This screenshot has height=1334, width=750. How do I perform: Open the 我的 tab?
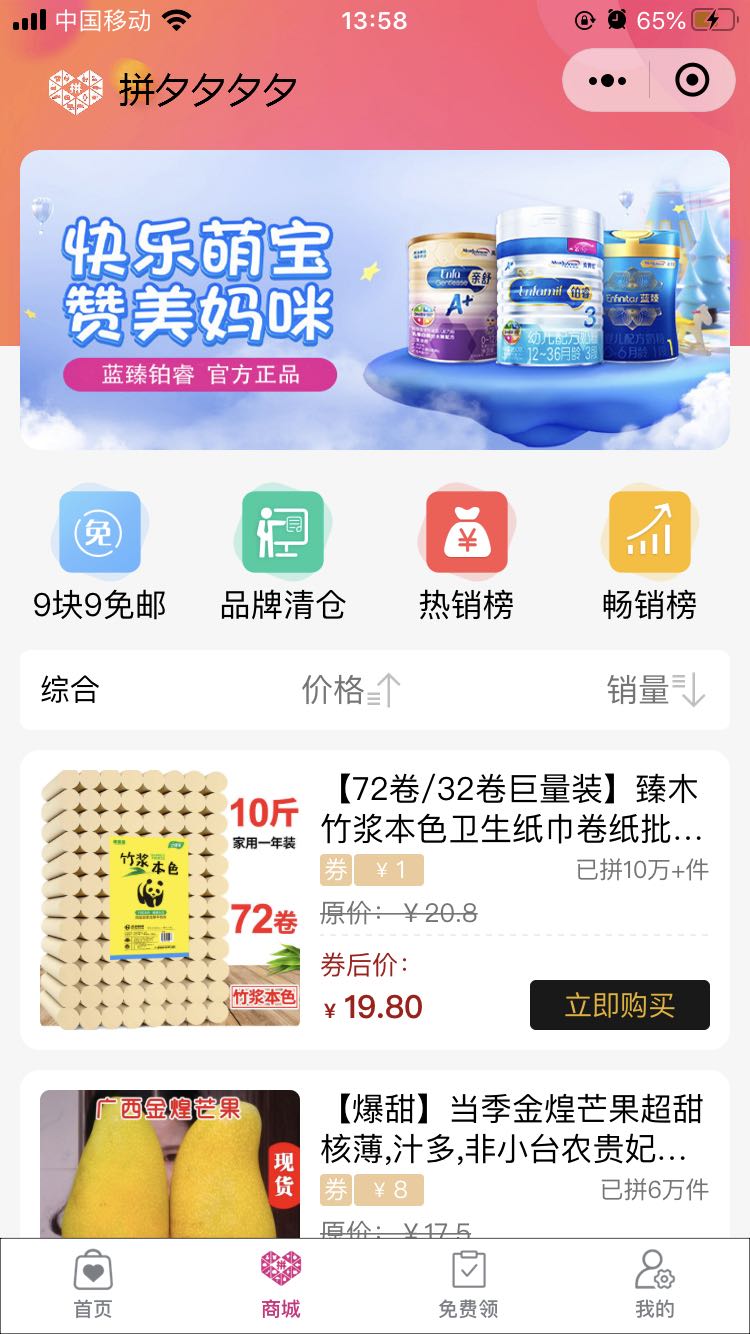pyautogui.click(x=655, y=1284)
